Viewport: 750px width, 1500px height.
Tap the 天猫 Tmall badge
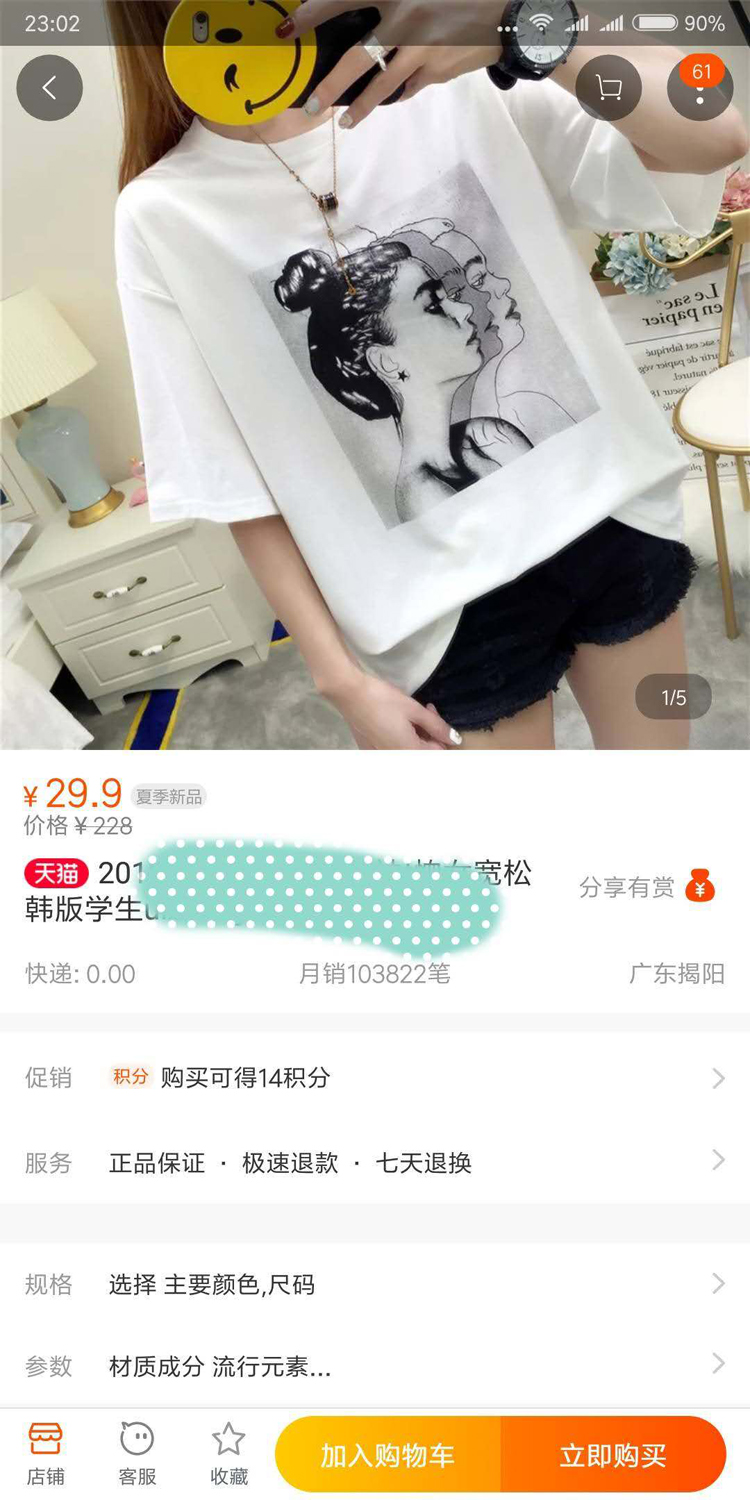click(x=54, y=872)
